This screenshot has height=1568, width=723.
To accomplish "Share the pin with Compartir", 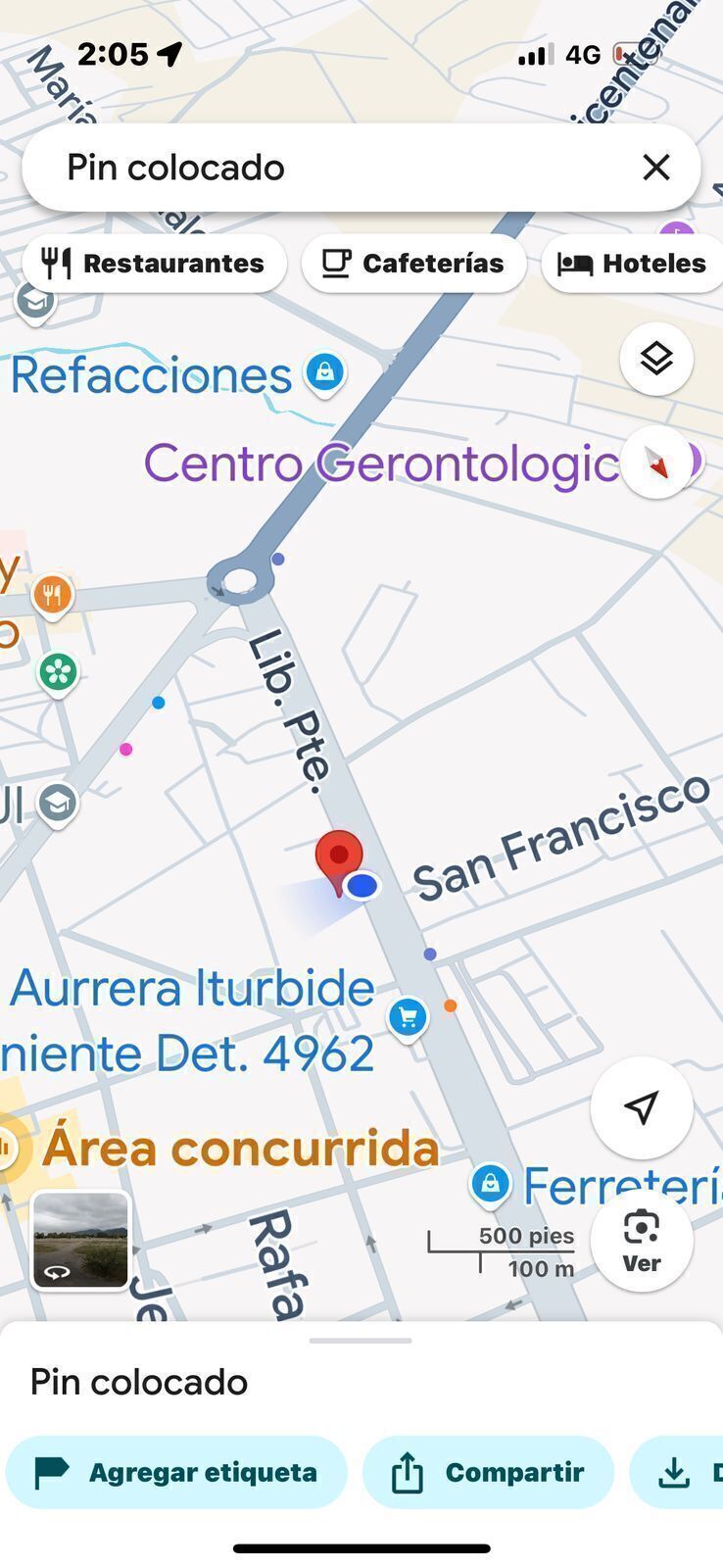I will tap(488, 1472).
